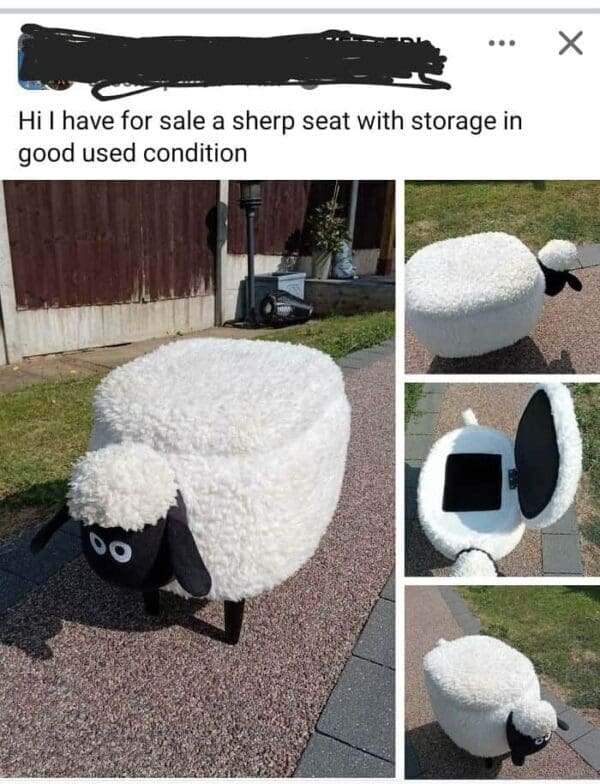Dismiss the post with the X button
The width and height of the screenshot is (600, 784).
tap(569, 42)
